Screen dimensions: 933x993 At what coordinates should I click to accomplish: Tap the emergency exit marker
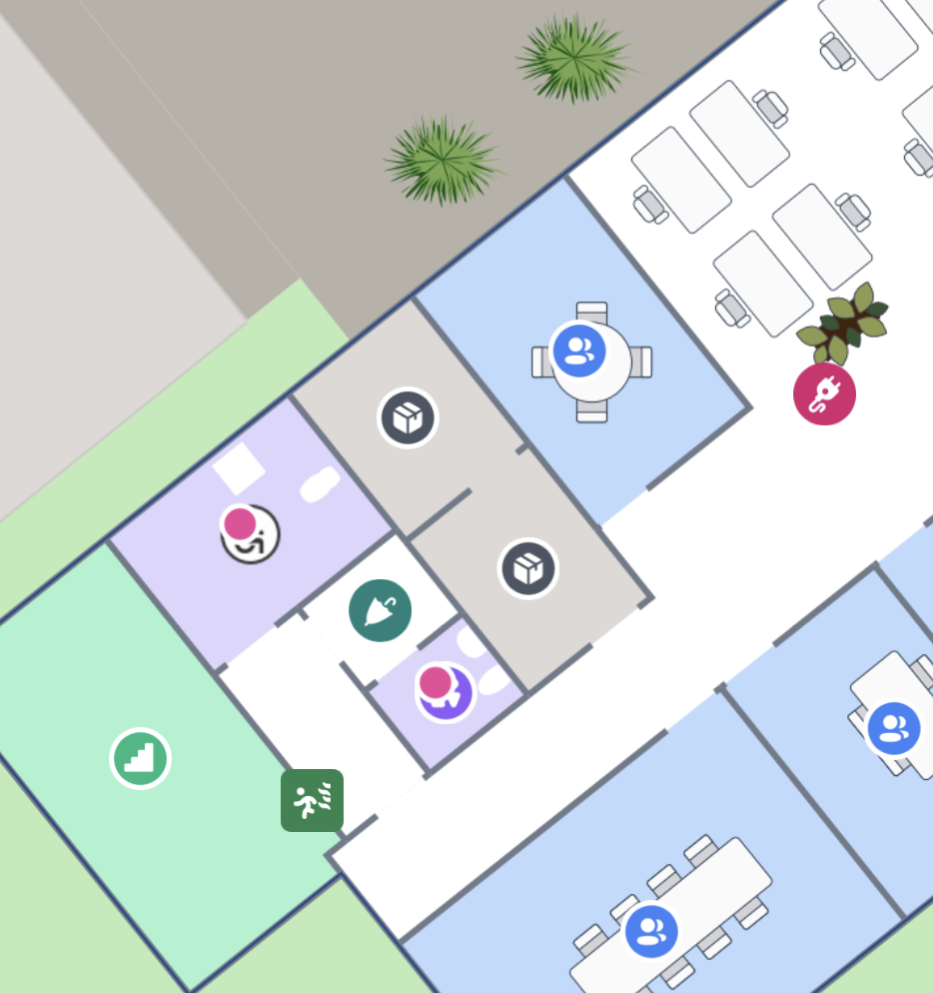tap(312, 800)
